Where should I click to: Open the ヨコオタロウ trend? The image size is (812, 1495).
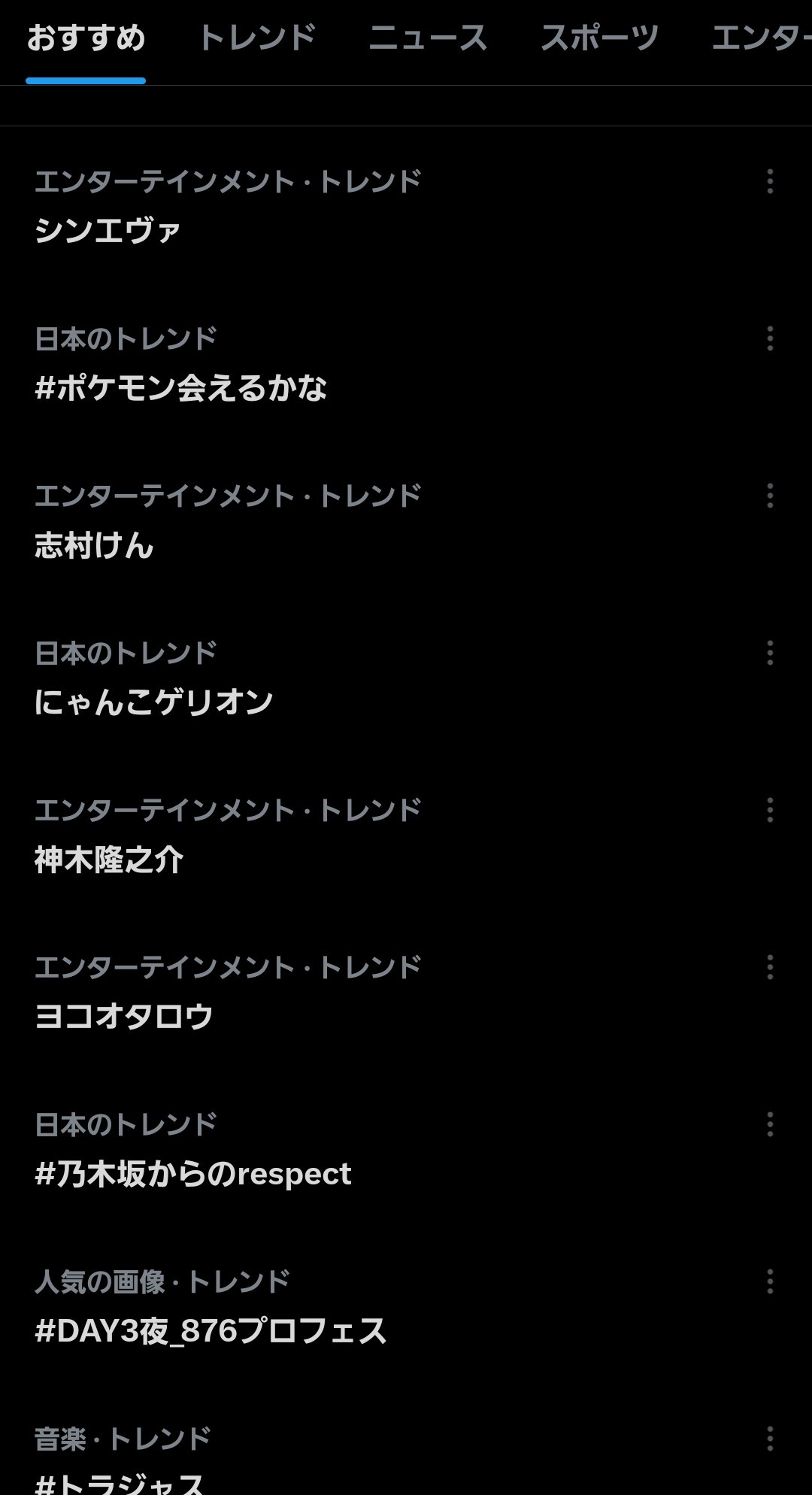124,1017
